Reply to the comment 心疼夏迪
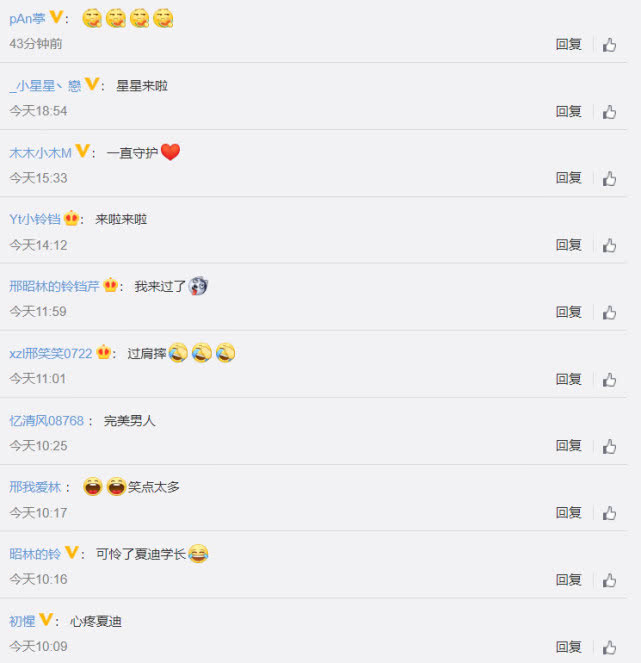This screenshot has width=641, height=663. [x=568, y=647]
